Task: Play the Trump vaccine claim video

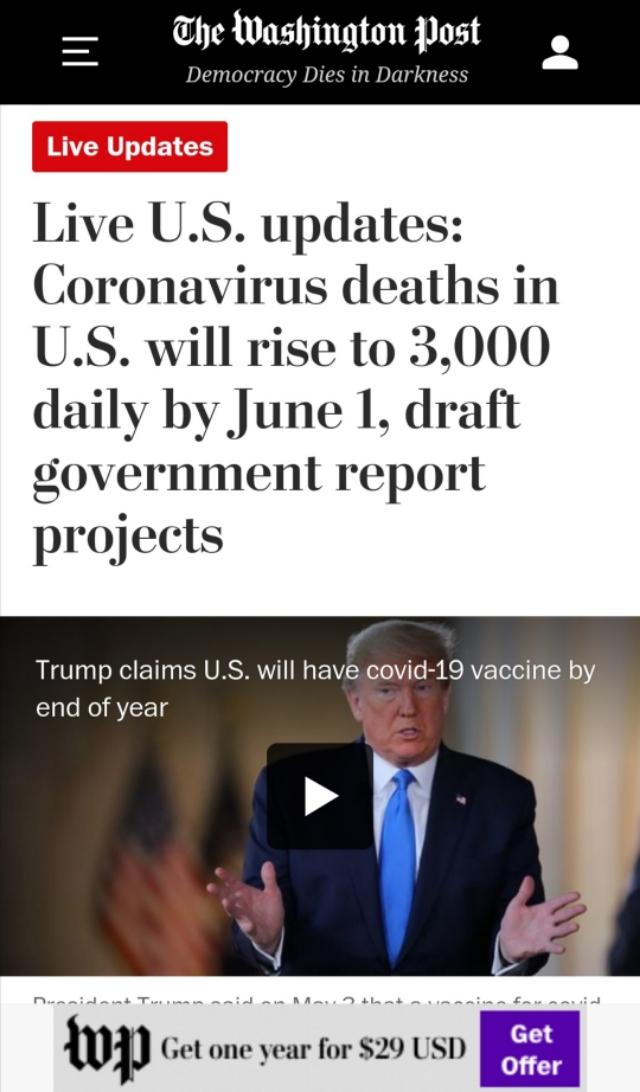Action: [x=320, y=797]
